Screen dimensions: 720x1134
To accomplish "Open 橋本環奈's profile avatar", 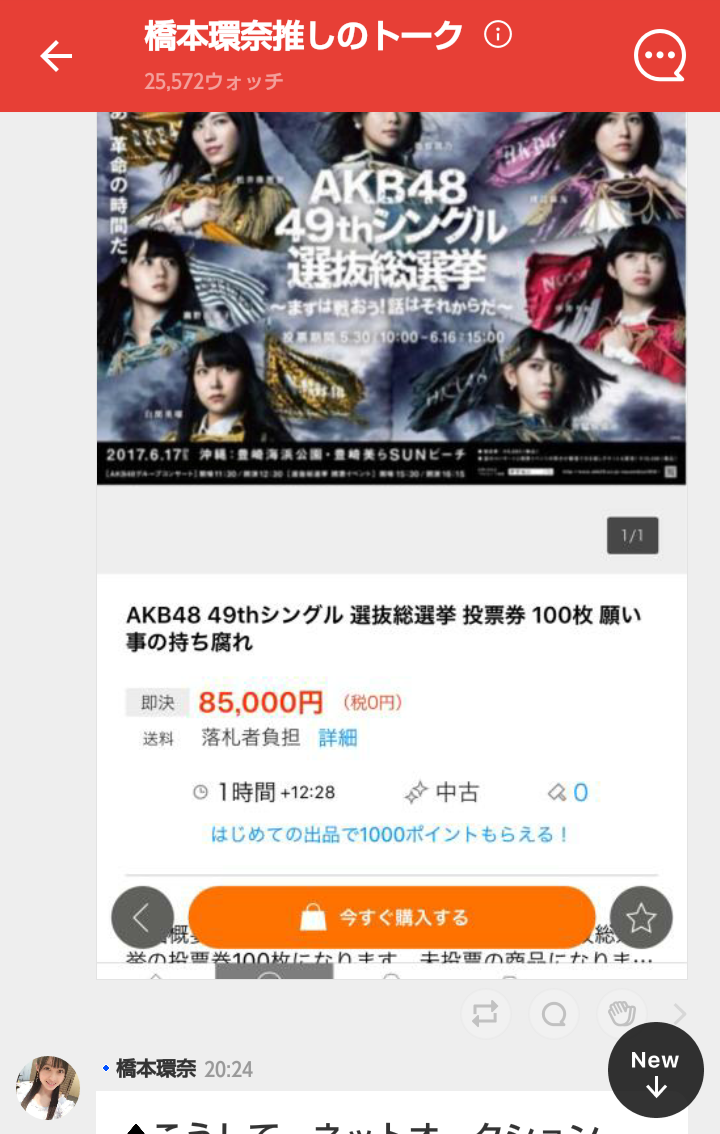I will click(48, 1087).
